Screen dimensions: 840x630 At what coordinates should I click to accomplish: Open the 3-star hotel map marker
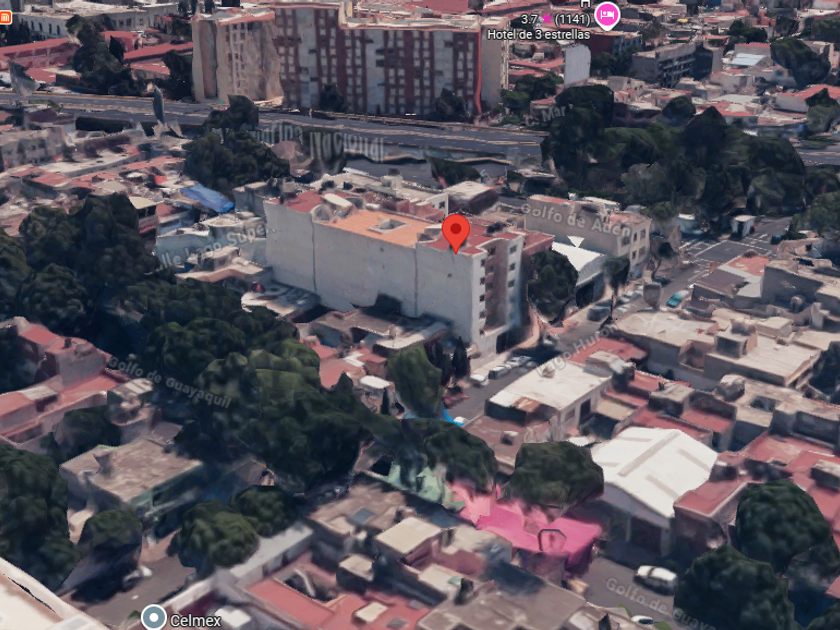tap(606, 15)
